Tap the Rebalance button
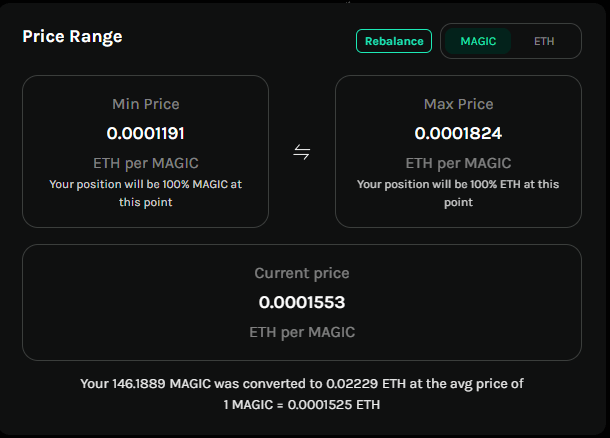Image resolution: width=610 pixels, height=438 pixels. tap(394, 41)
